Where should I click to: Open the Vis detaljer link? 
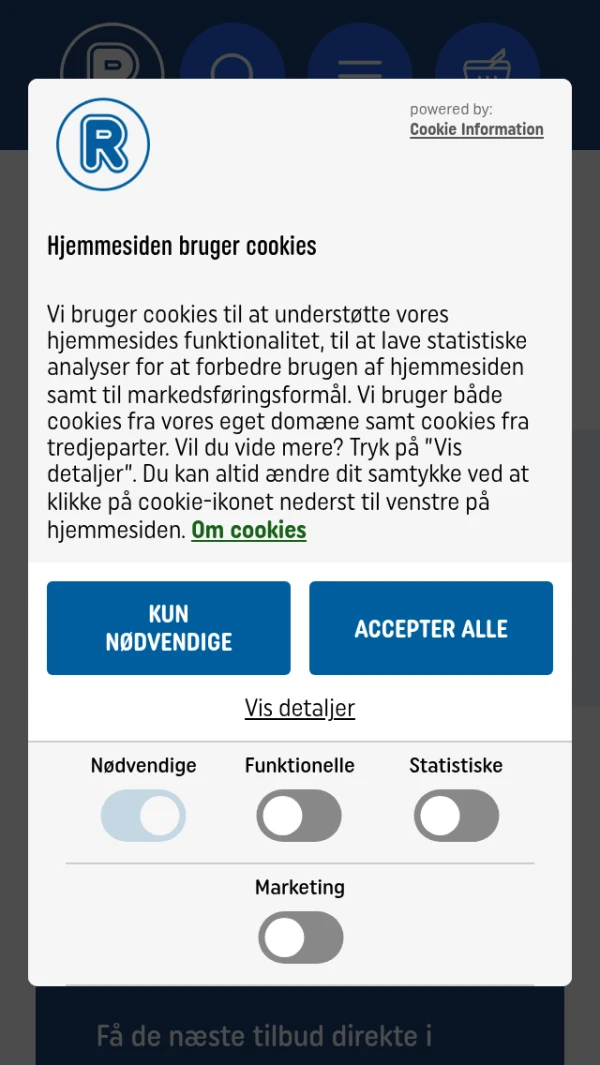300,708
